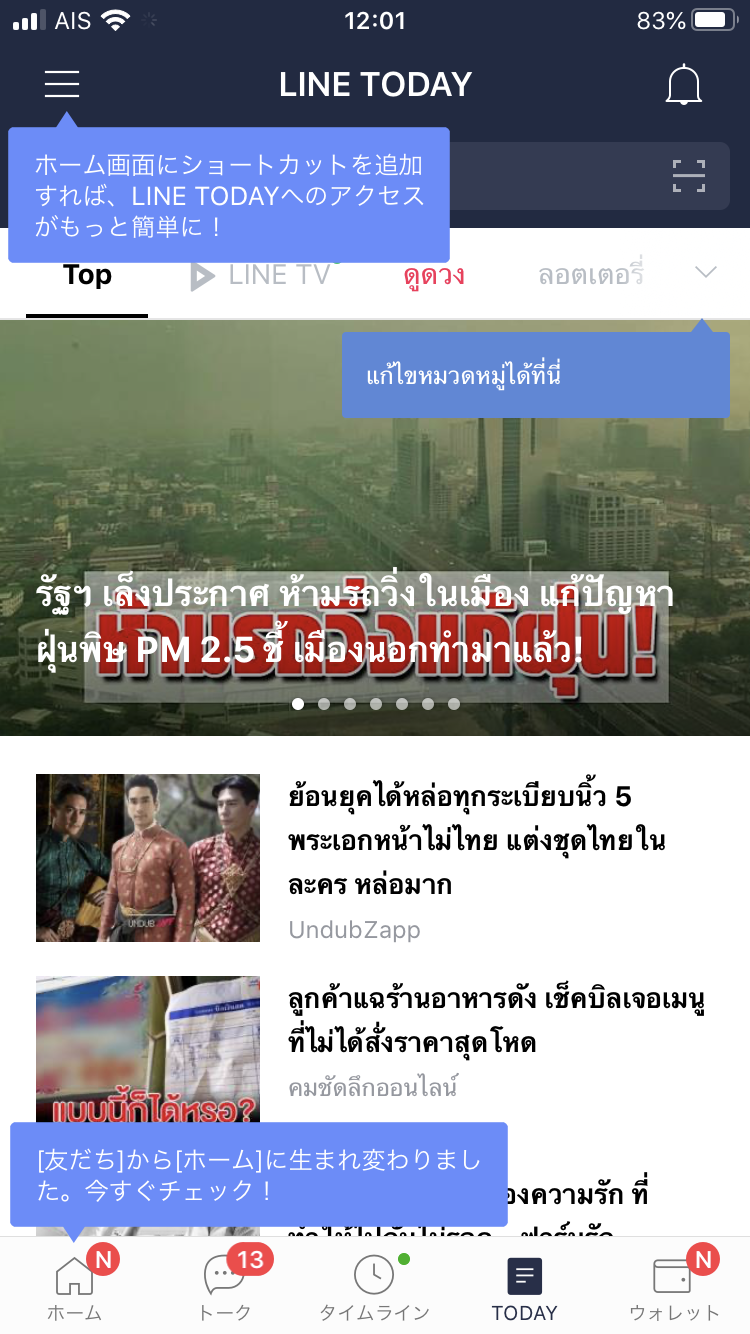Open the hamburger menu
The width and height of the screenshot is (750, 1334).
pos(62,84)
